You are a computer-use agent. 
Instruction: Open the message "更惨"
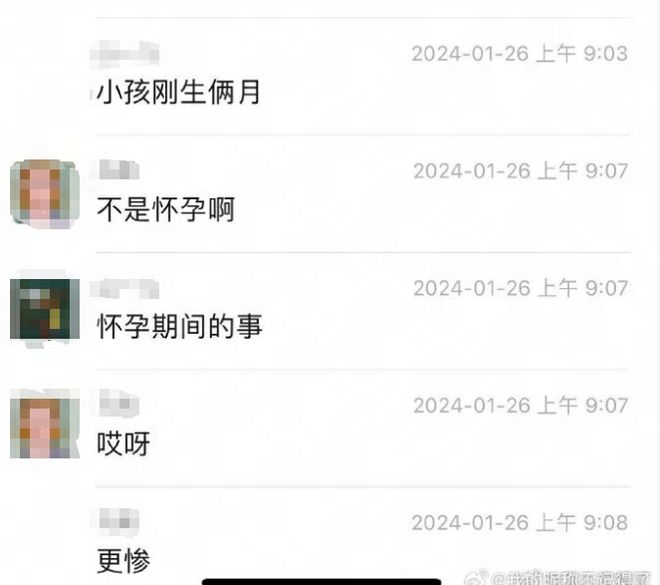pyautogui.click(x=123, y=560)
